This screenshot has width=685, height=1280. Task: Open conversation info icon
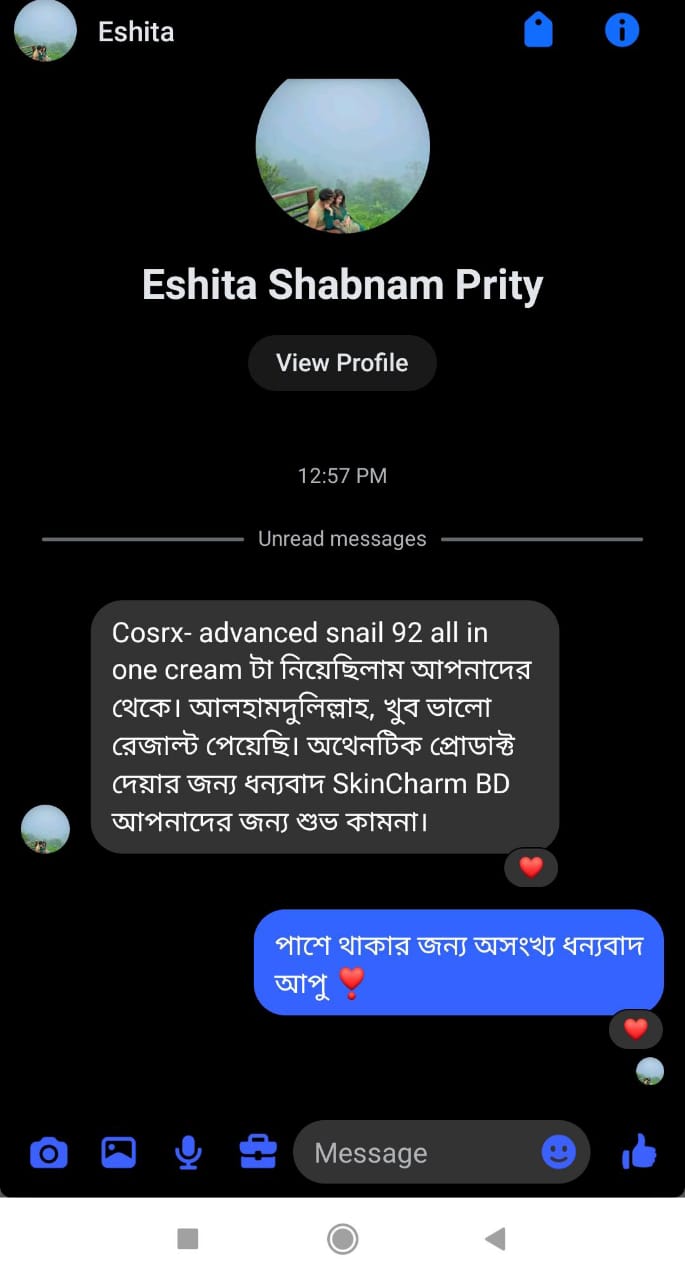tap(621, 30)
